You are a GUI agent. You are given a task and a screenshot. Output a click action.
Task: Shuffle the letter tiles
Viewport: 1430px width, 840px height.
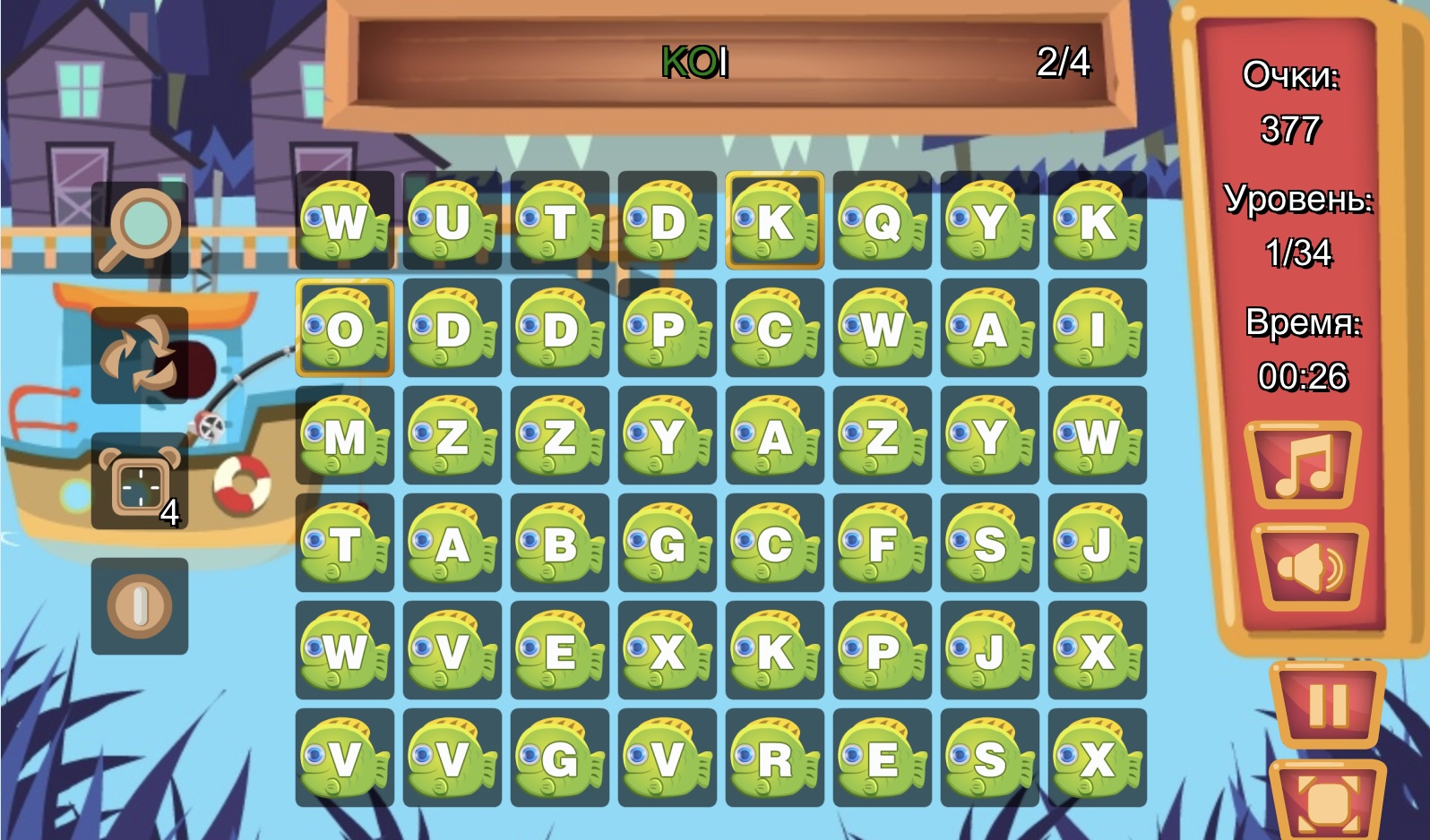point(140,355)
